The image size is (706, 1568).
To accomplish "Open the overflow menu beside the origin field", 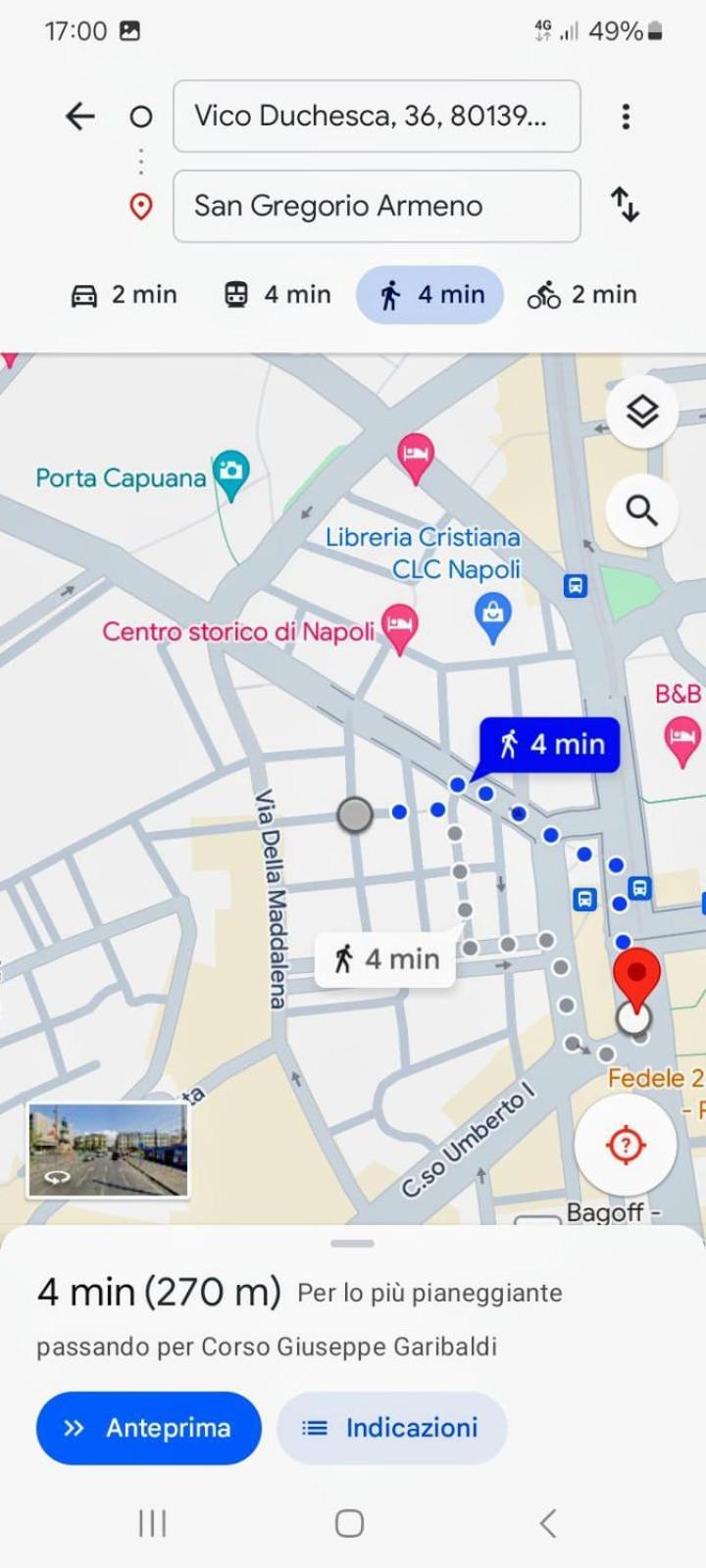I will click(x=626, y=117).
